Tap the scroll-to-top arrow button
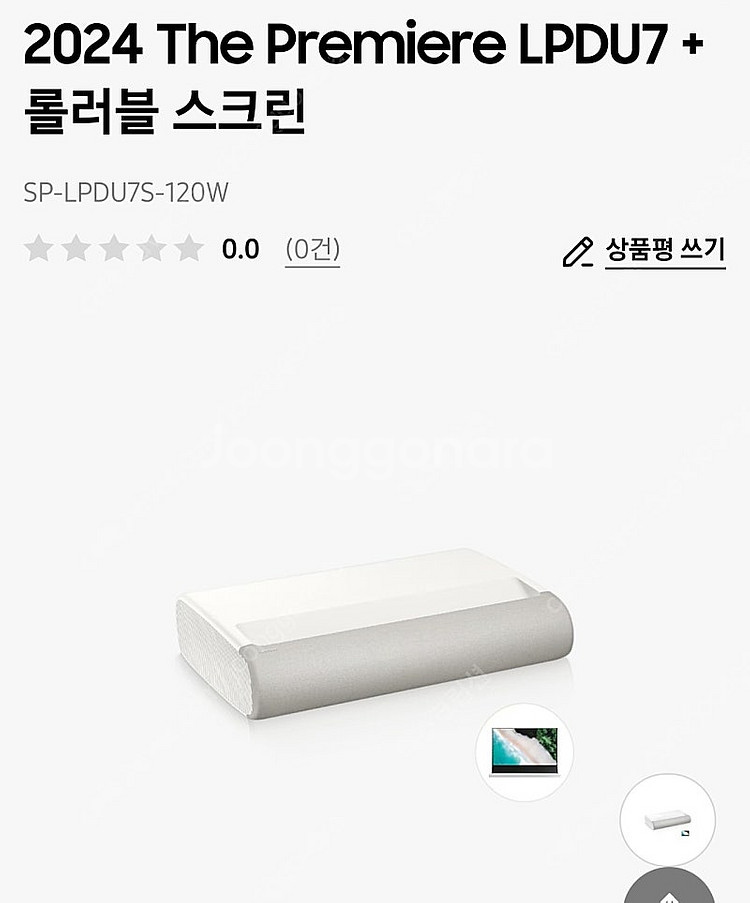The width and height of the screenshot is (750, 903). click(x=668, y=887)
